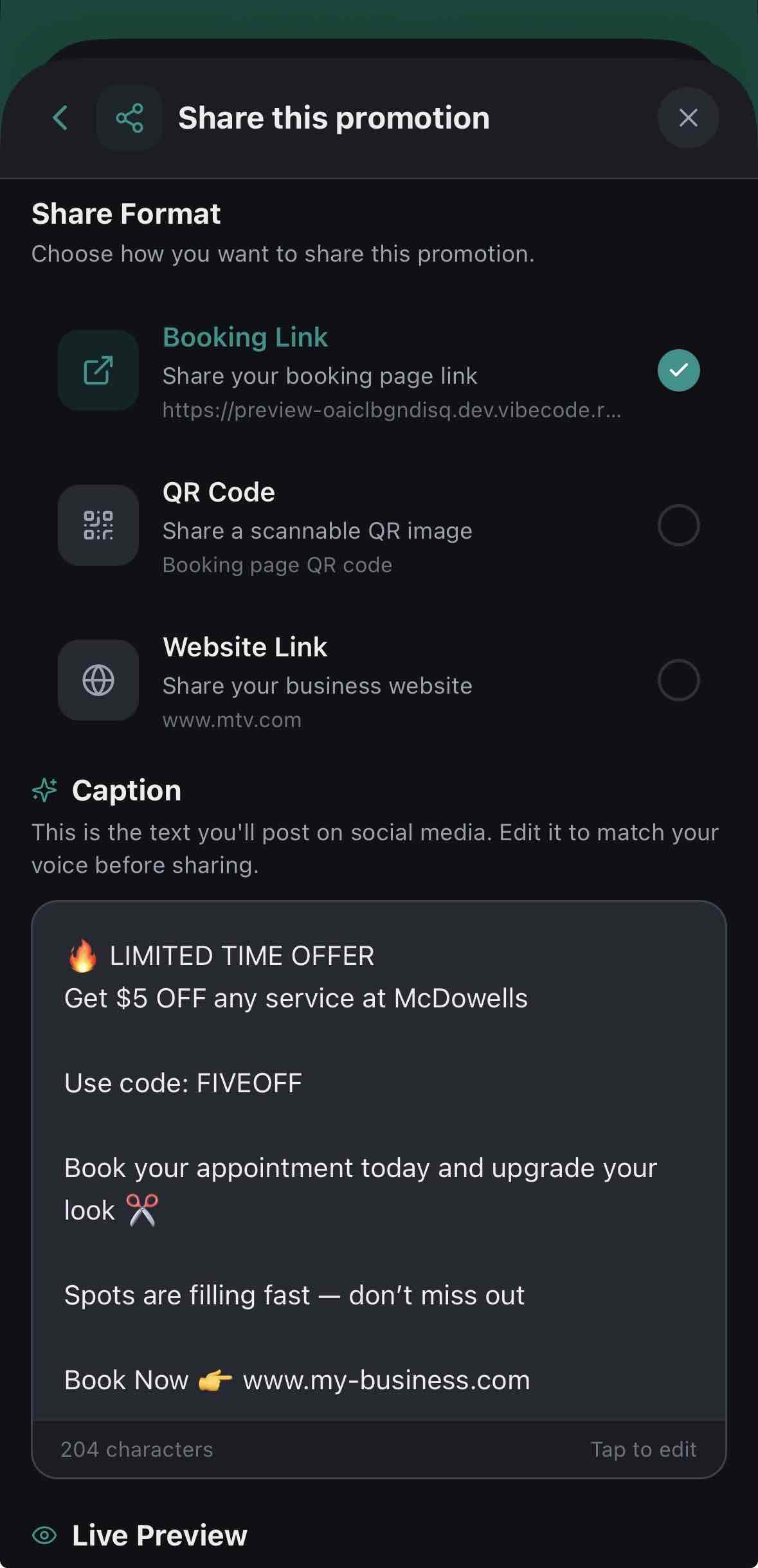Click the green checkmark on Booking Link
Image resolution: width=758 pixels, height=1568 pixels.
pos(678,370)
